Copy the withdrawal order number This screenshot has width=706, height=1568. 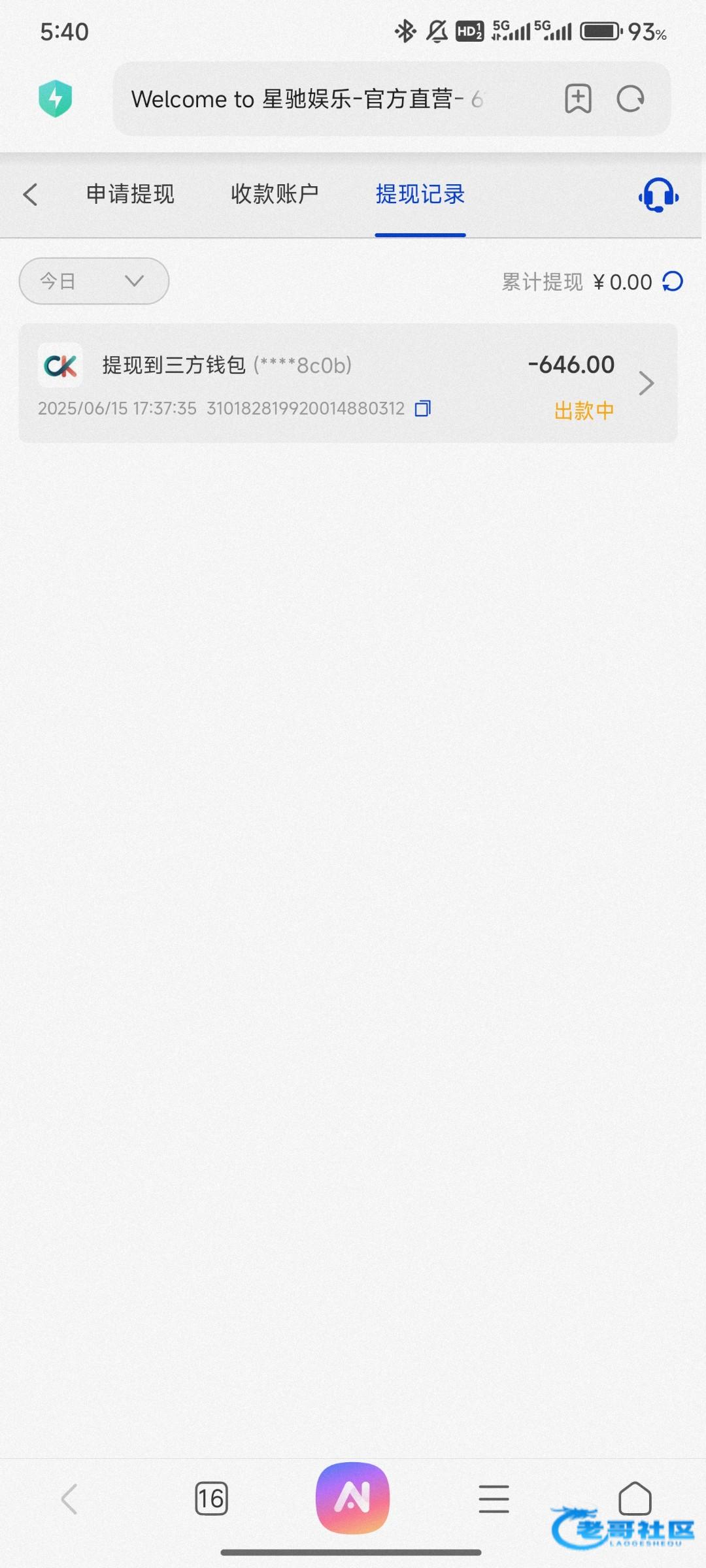(x=423, y=409)
